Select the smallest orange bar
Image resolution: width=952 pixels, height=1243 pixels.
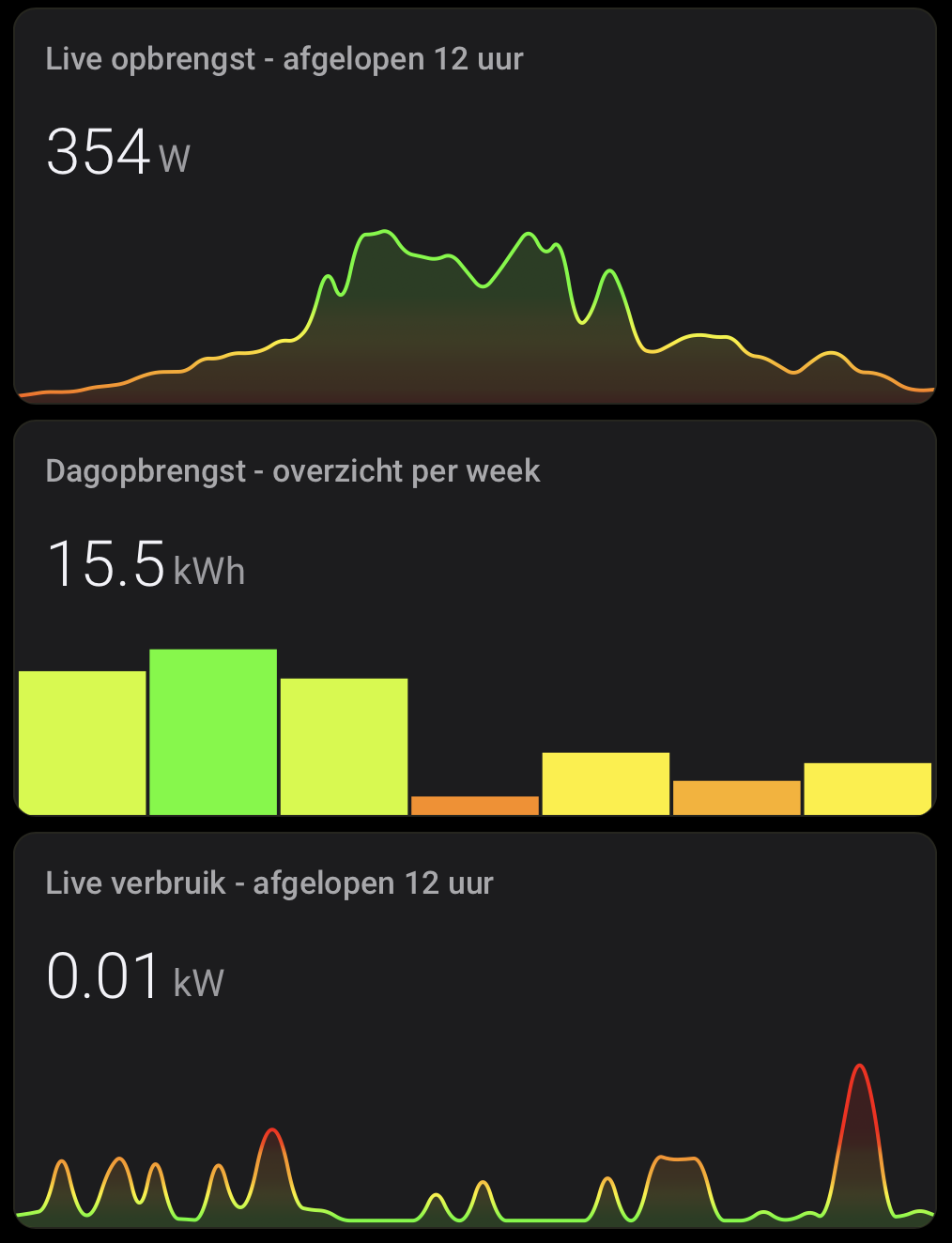[474, 804]
